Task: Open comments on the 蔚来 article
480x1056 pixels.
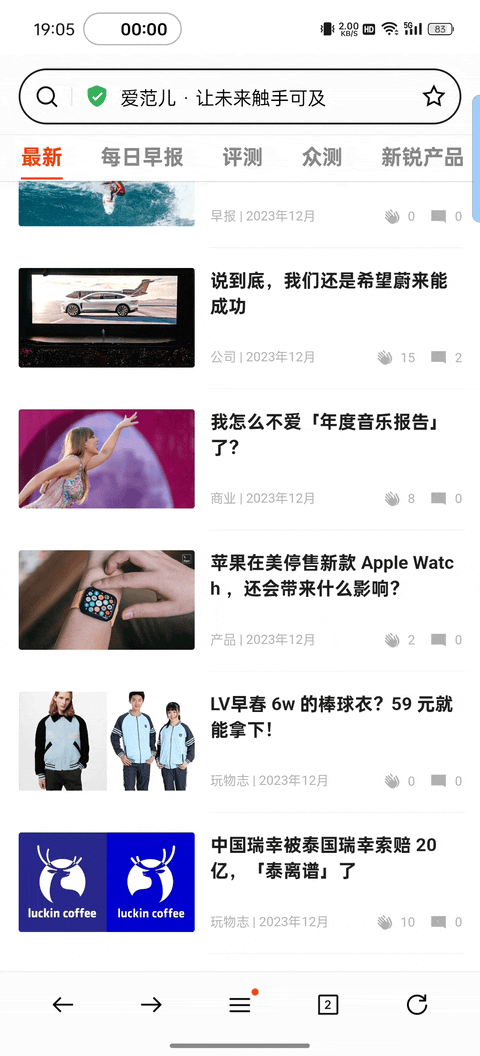Action: 438,358
